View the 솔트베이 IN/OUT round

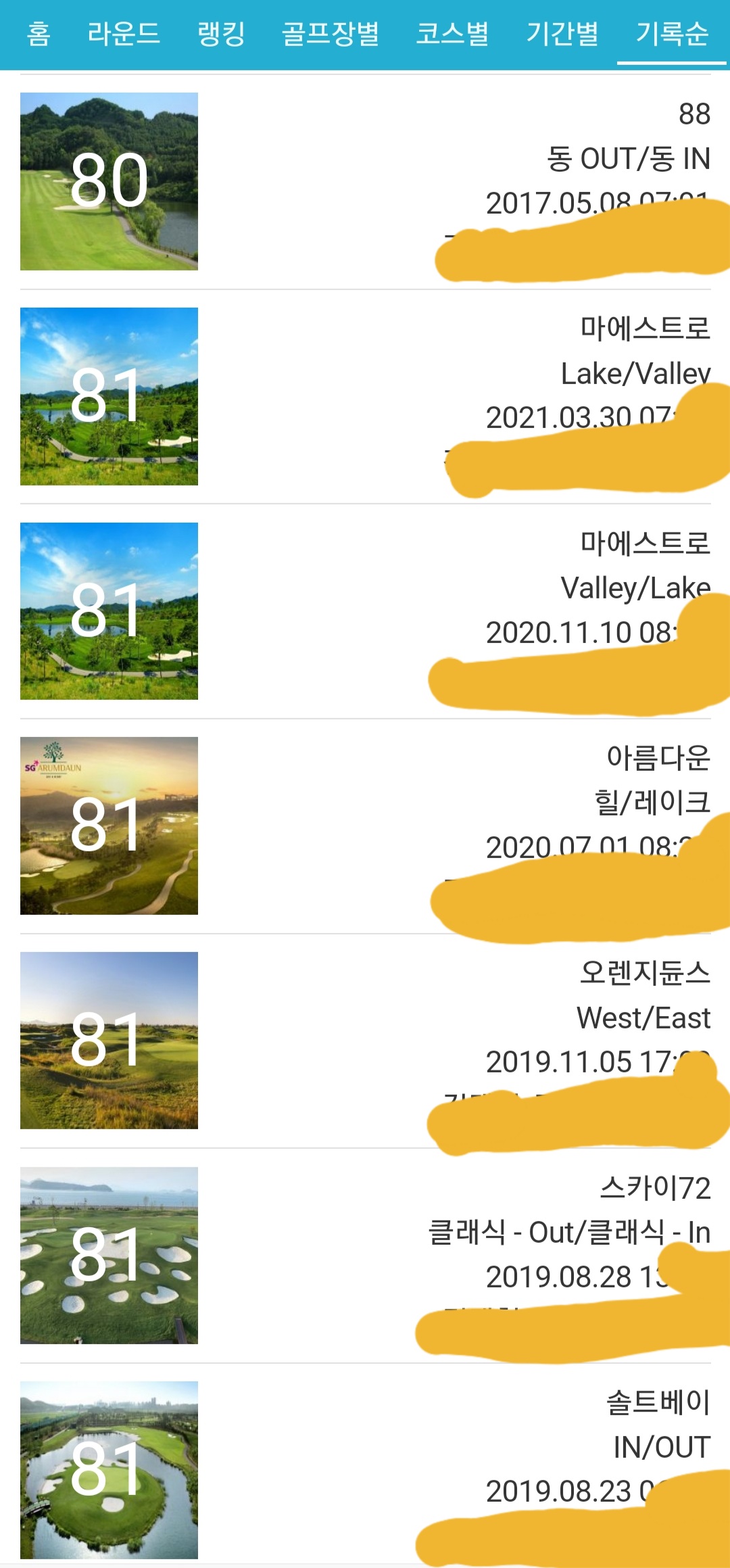365,1470
